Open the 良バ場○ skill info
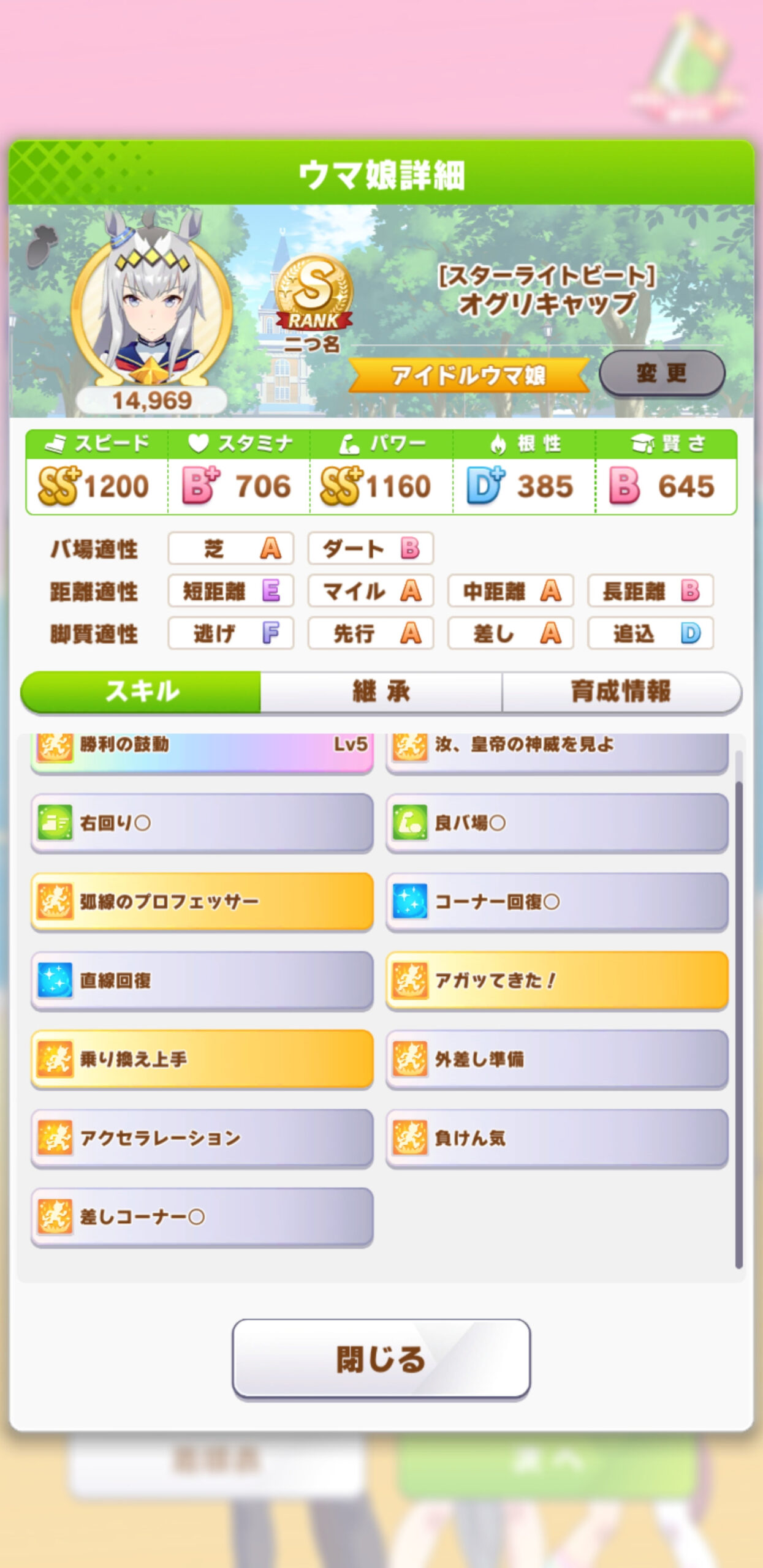 (x=556, y=823)
